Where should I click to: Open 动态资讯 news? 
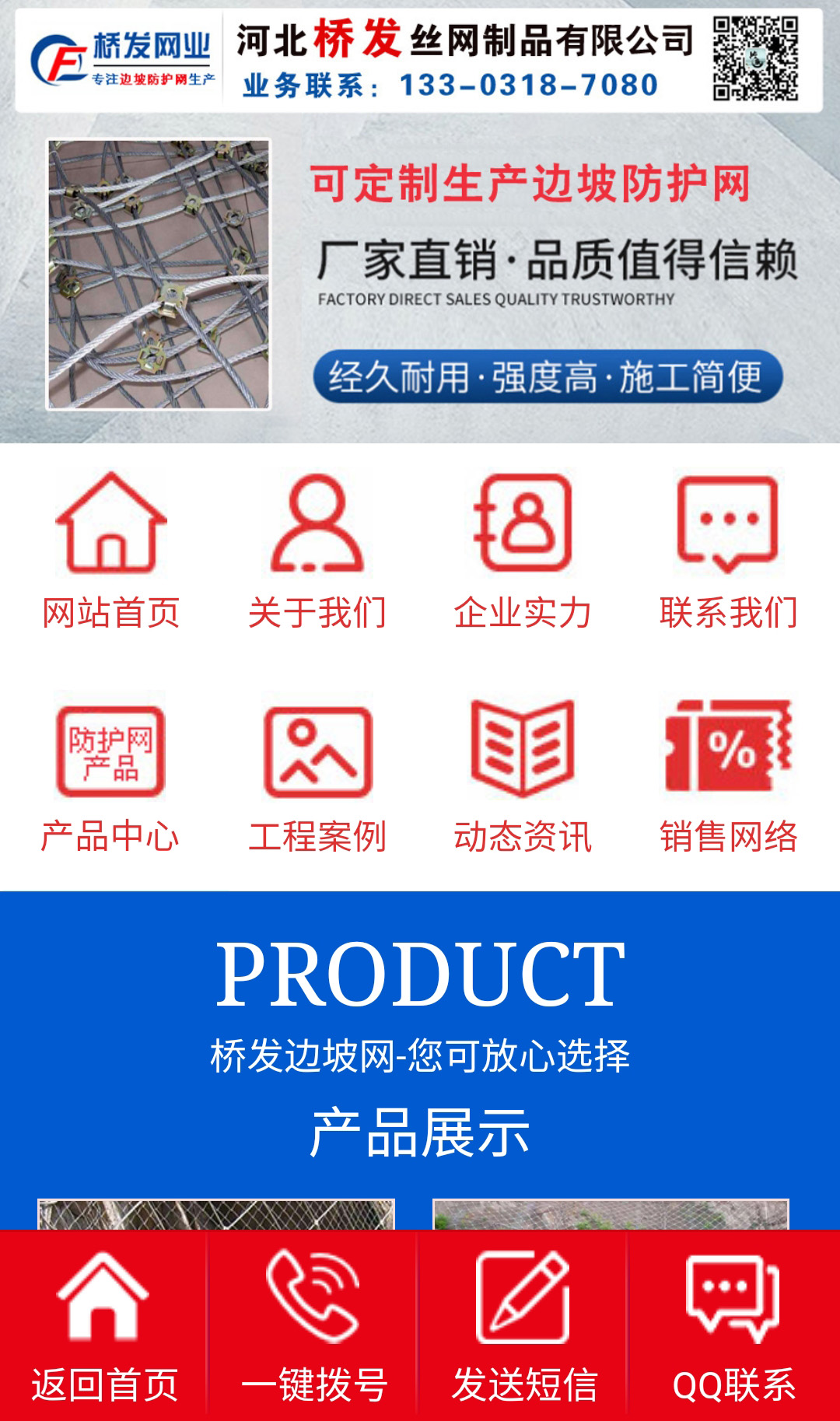pyautogui.click(x=523, y=775)
